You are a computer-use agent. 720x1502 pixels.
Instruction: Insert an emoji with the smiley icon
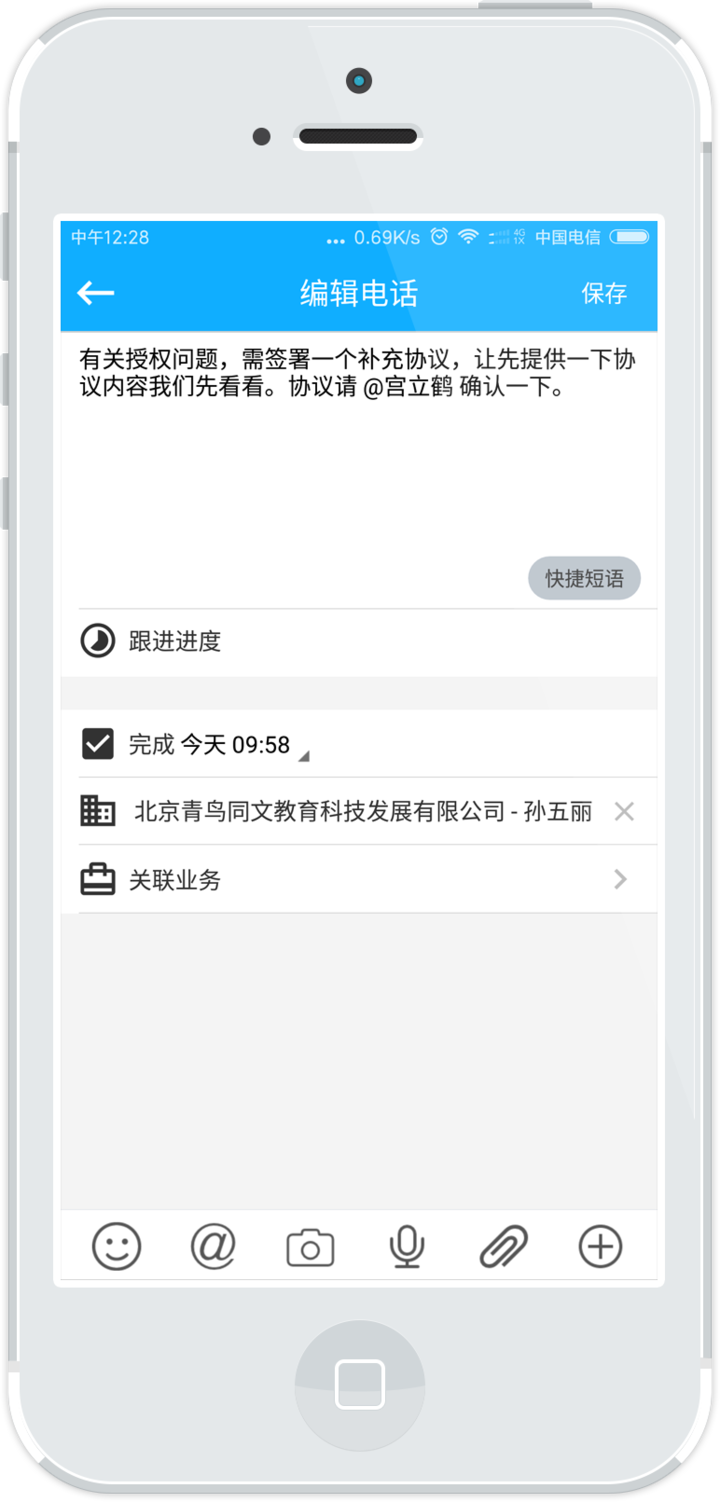(117, 1247)
